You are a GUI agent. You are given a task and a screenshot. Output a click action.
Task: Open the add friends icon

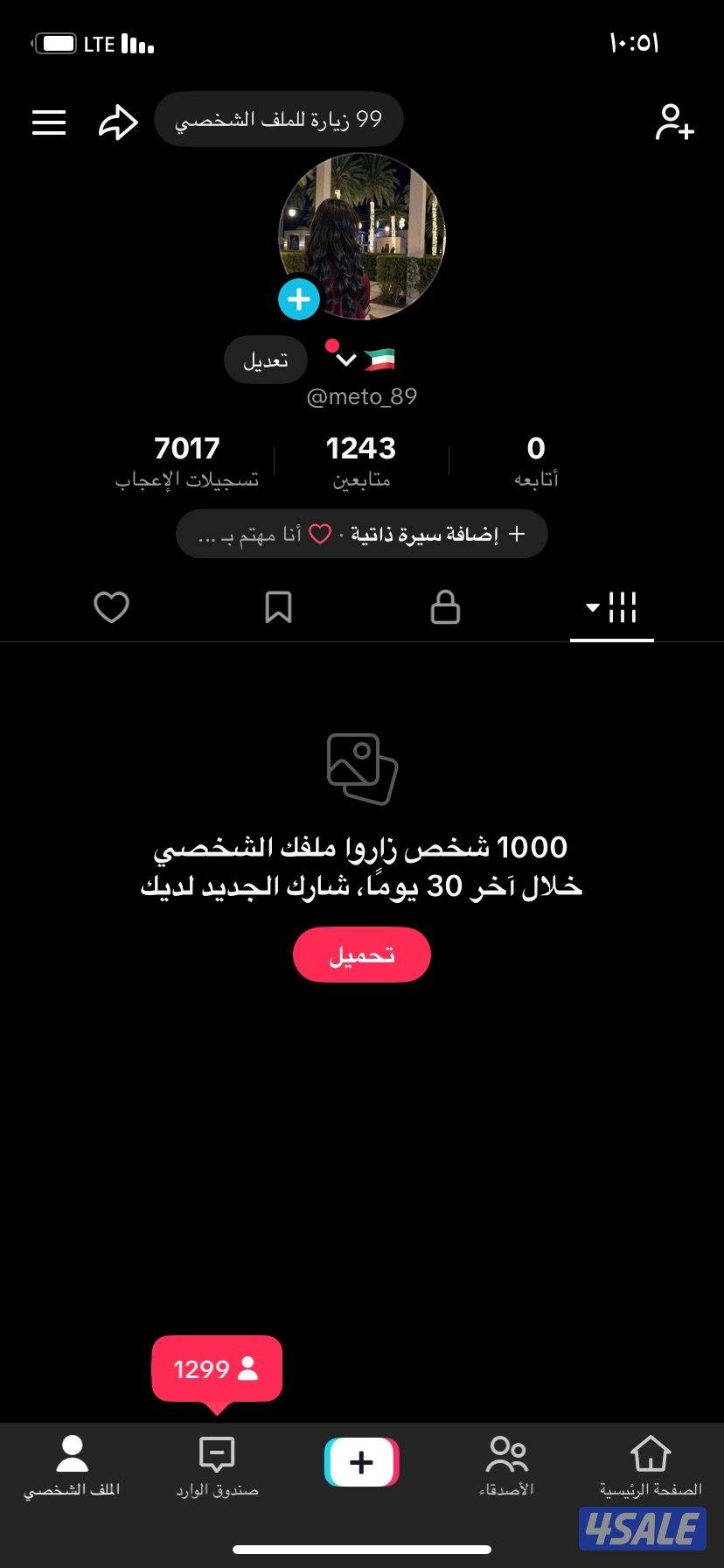coord(673,124)
